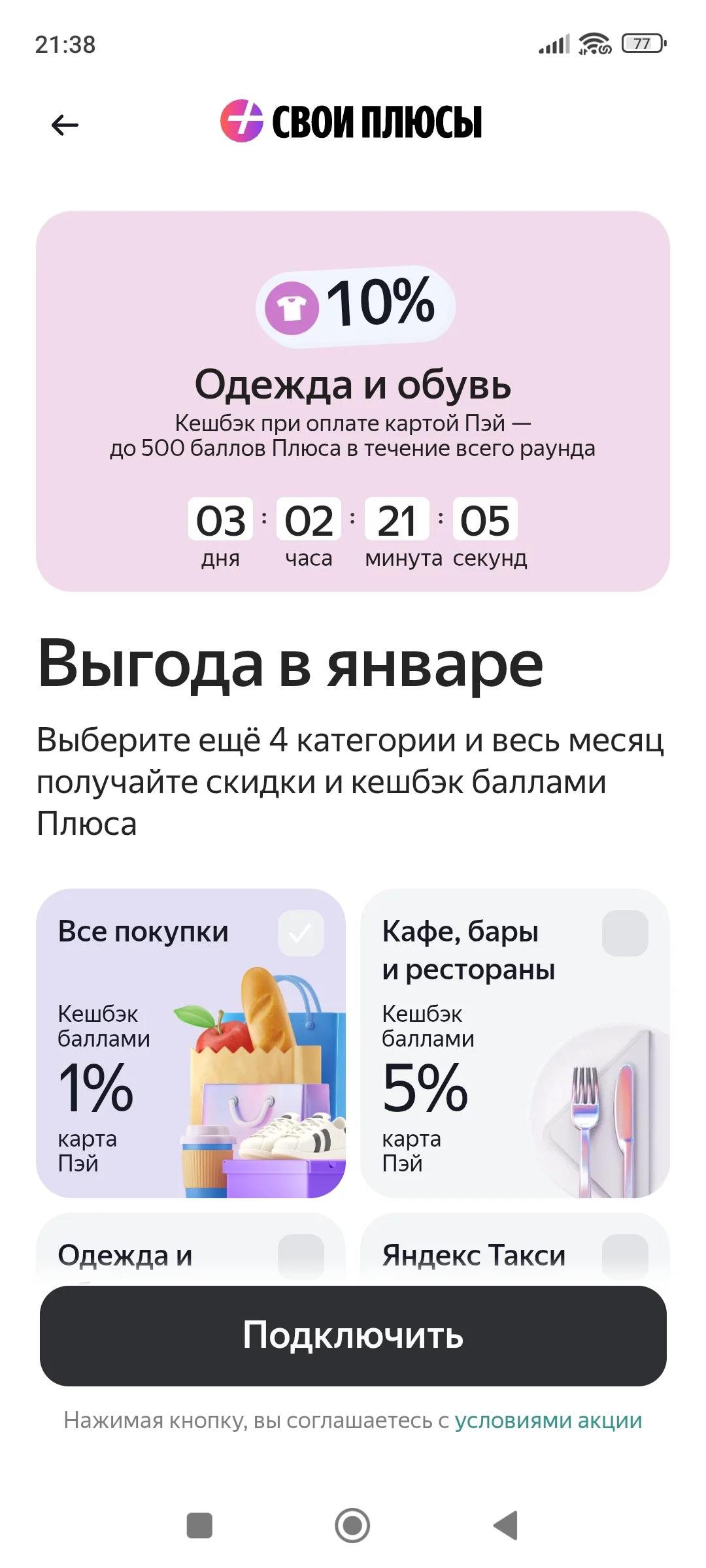Uncheck the Все покупки category checkbox
The width and height of the screenshot is (706, 1568).
tap(301, 933)
